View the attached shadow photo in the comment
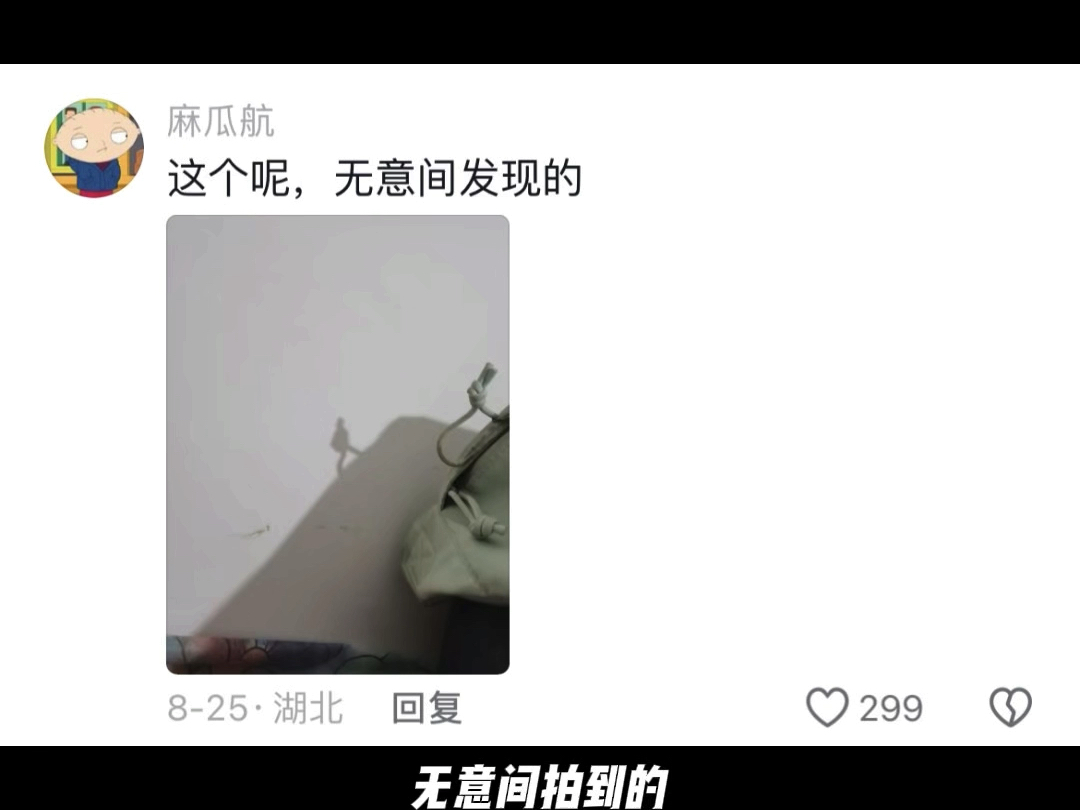 [x=337, y=444]
